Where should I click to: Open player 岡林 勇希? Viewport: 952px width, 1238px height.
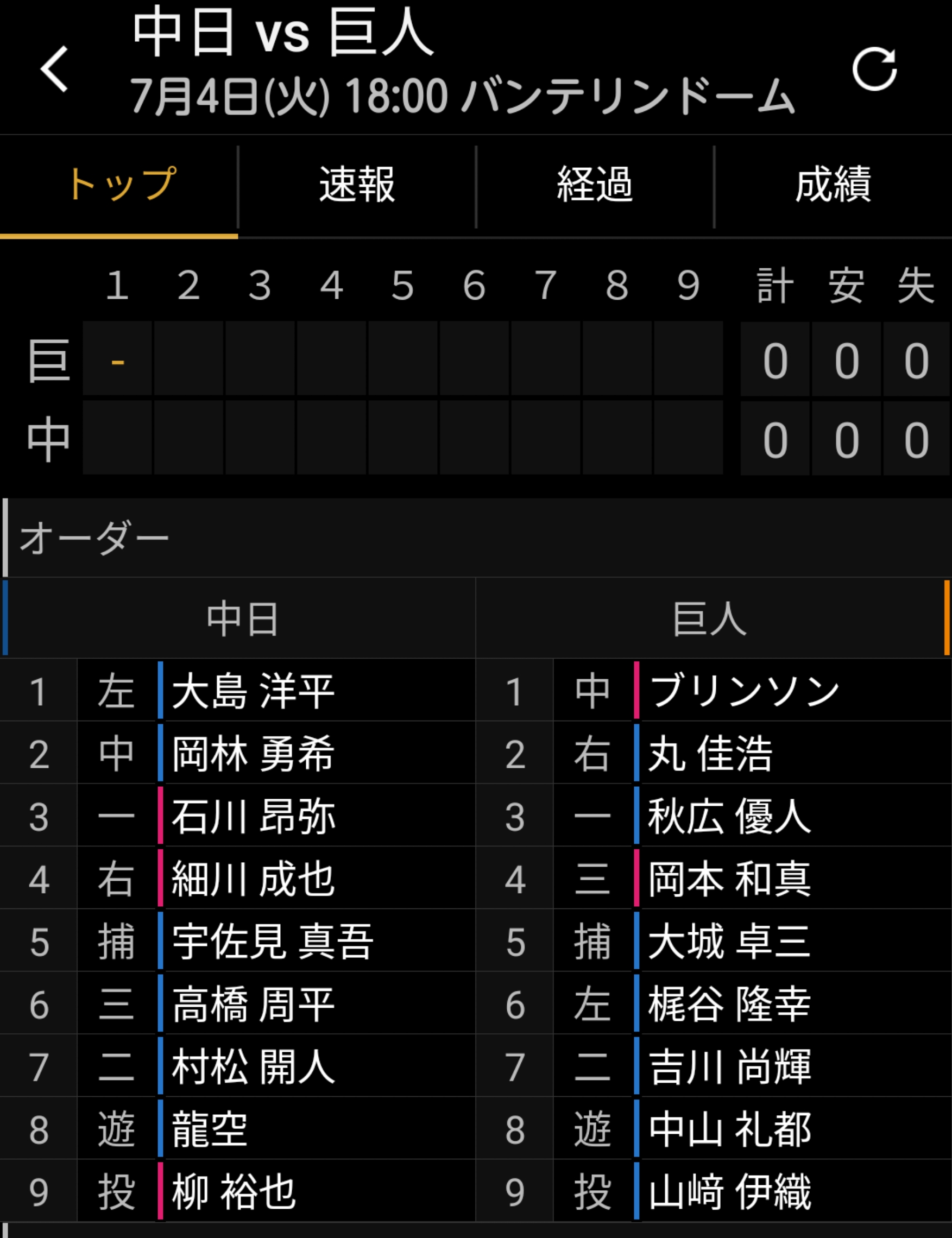coord(253,754)
